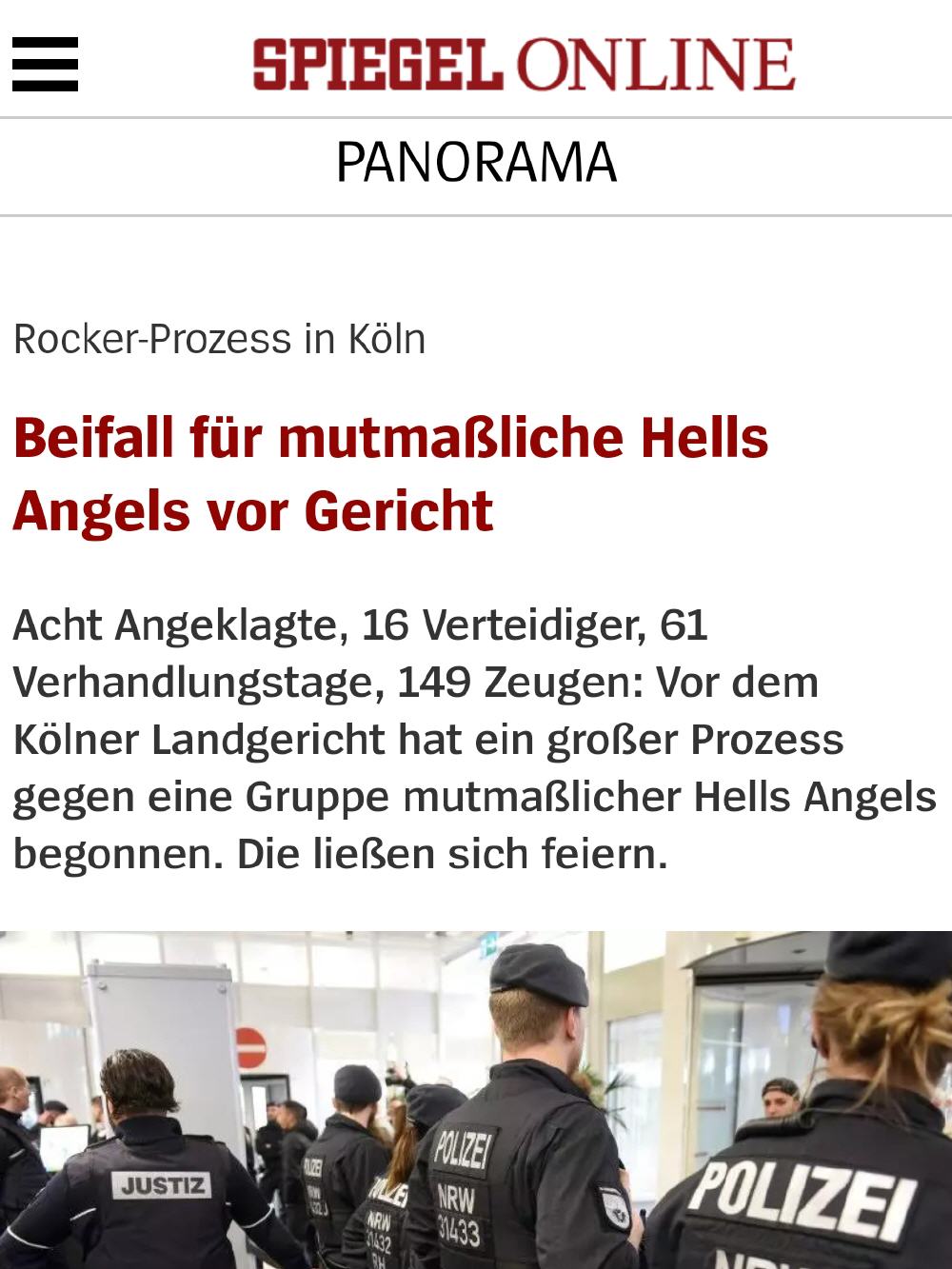Open the Panorama section
This screenshot has height=1269, width=952.
[x=476, y=163]
